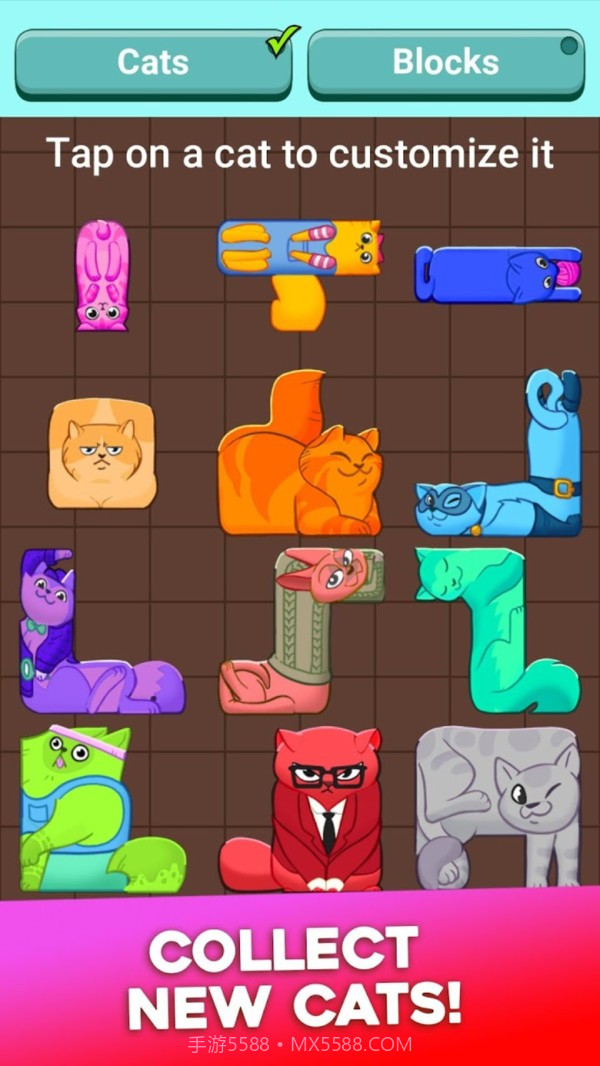Switch to the Blocks tab
This screenshot has height=1066, width=600.
[x=445, y=63]
